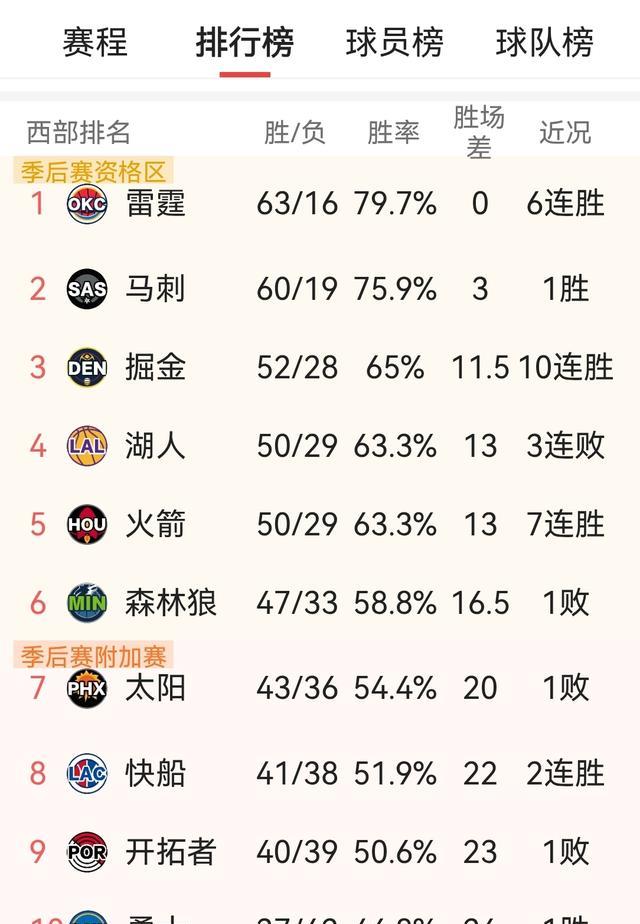
Task: Switch to the 赛程 tab
Action: tap(95, 43)
